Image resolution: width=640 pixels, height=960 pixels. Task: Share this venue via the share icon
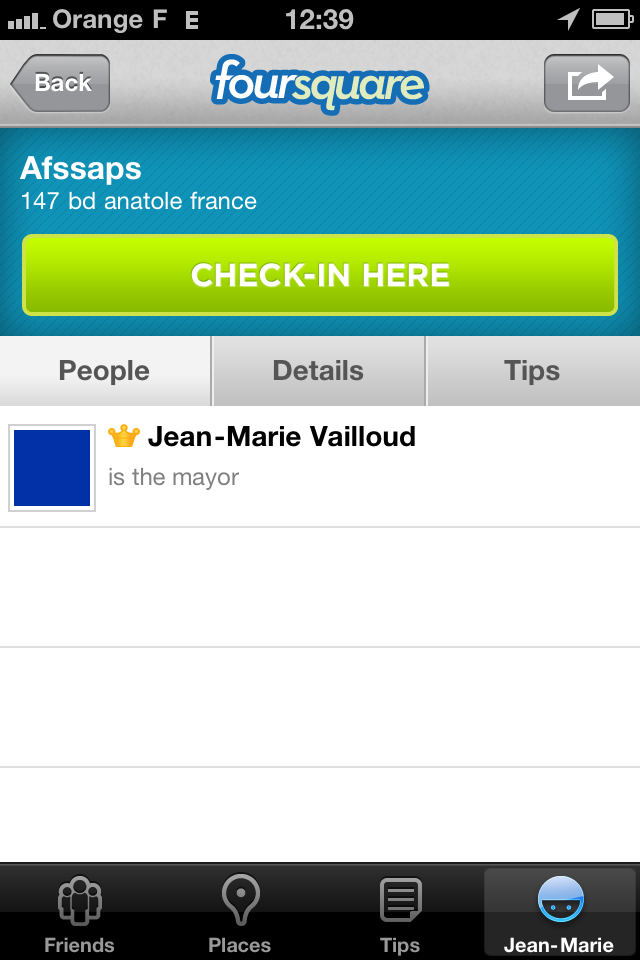coord(586,83)
